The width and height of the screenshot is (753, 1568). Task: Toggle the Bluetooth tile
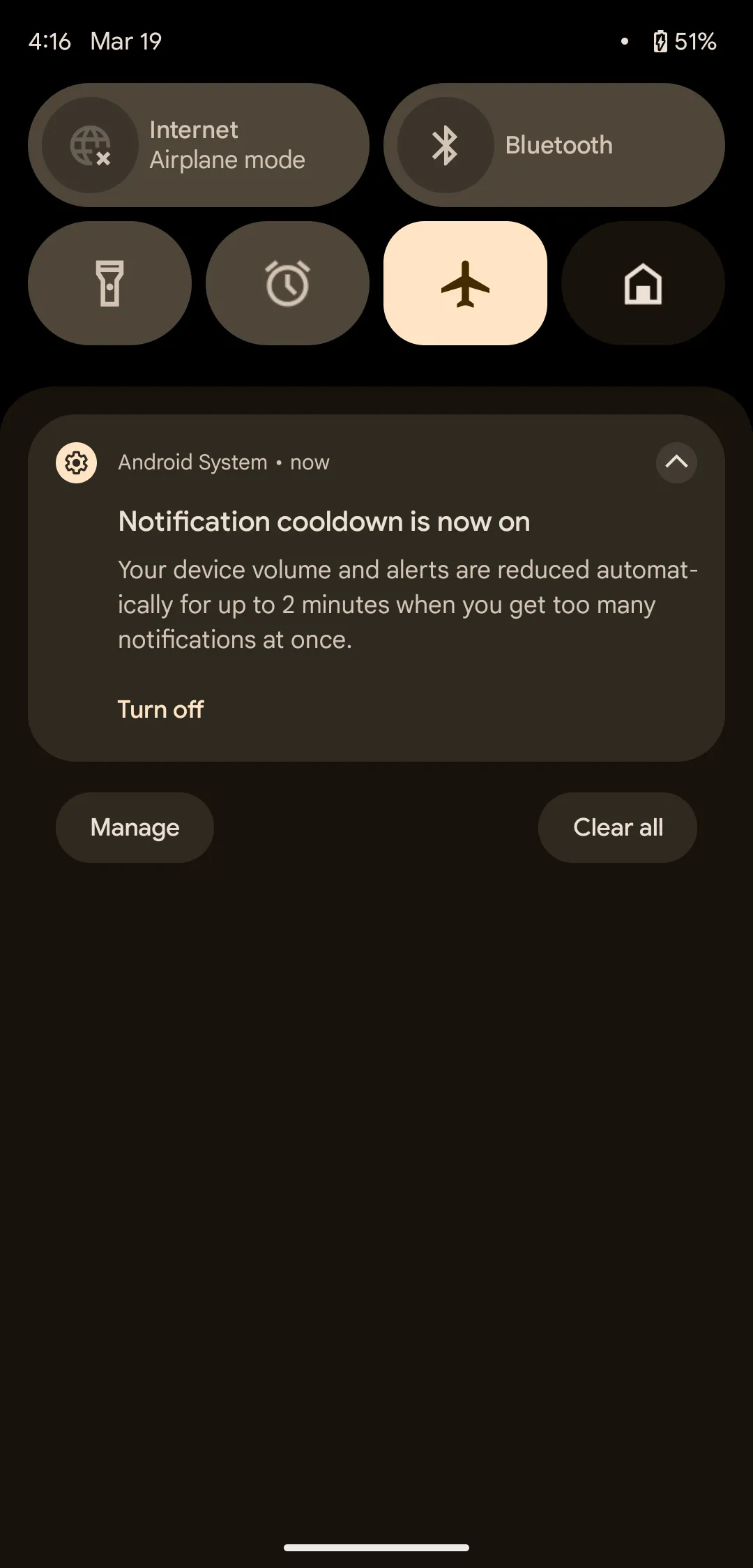tap(554, 145)
